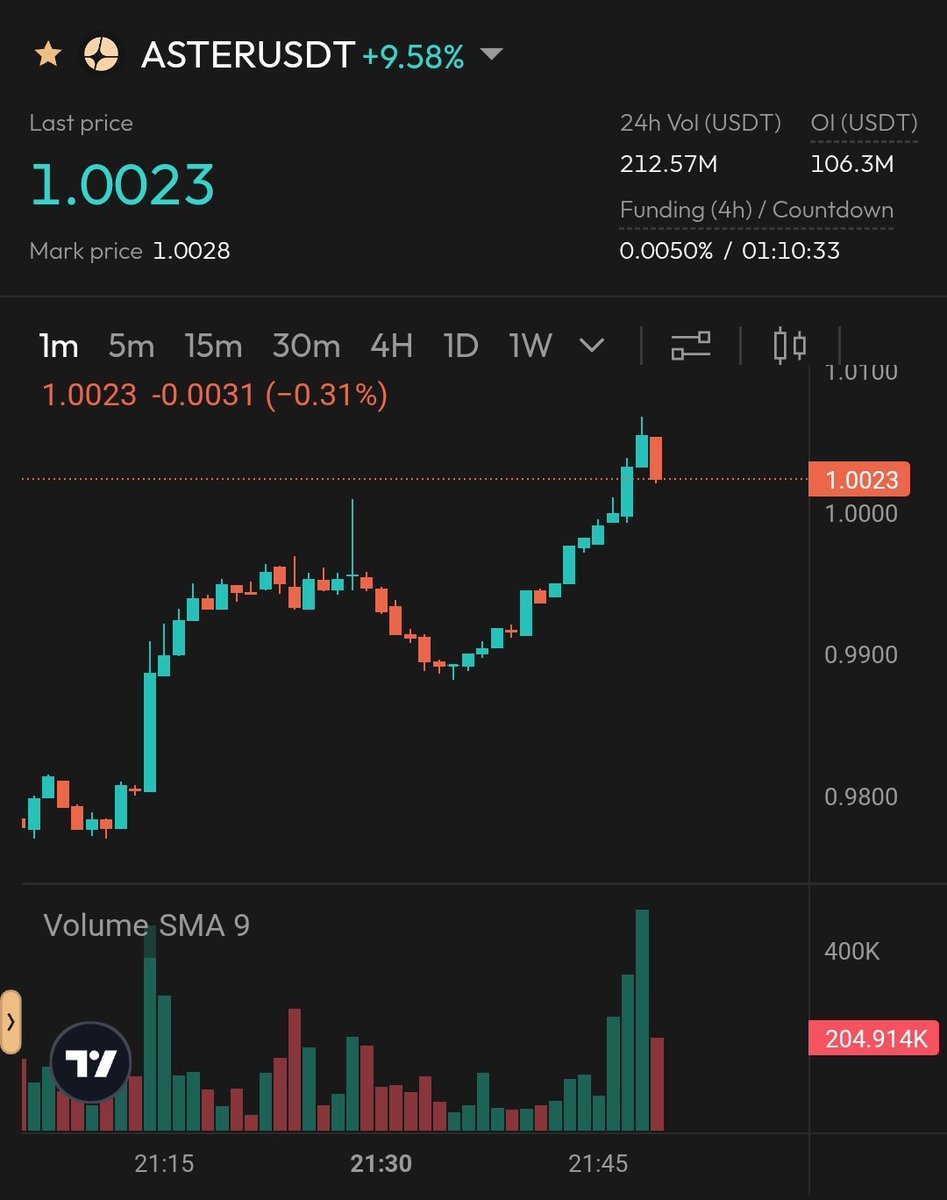Select the 1m timeframe

click(x=58, y=346)
